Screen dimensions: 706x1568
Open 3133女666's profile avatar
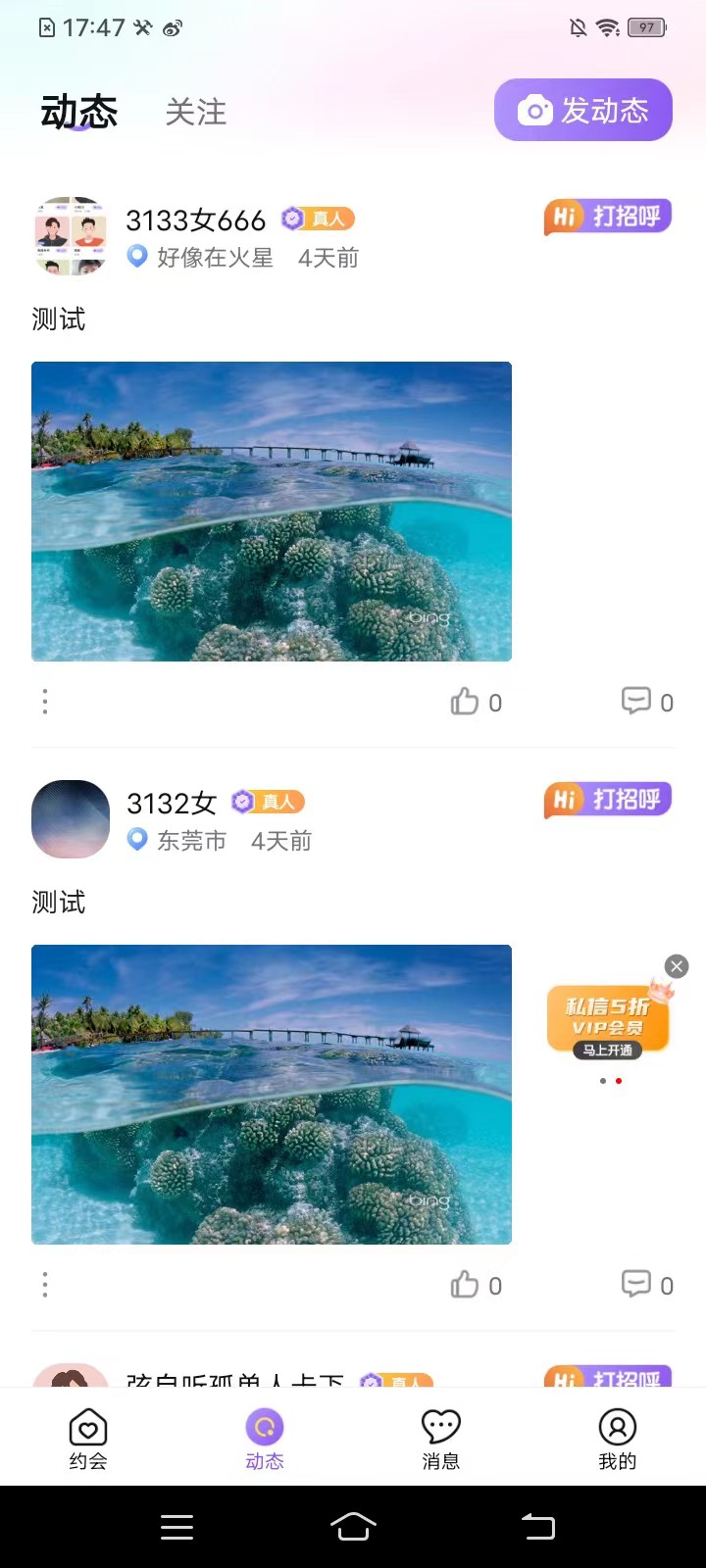tap(70, 235)
